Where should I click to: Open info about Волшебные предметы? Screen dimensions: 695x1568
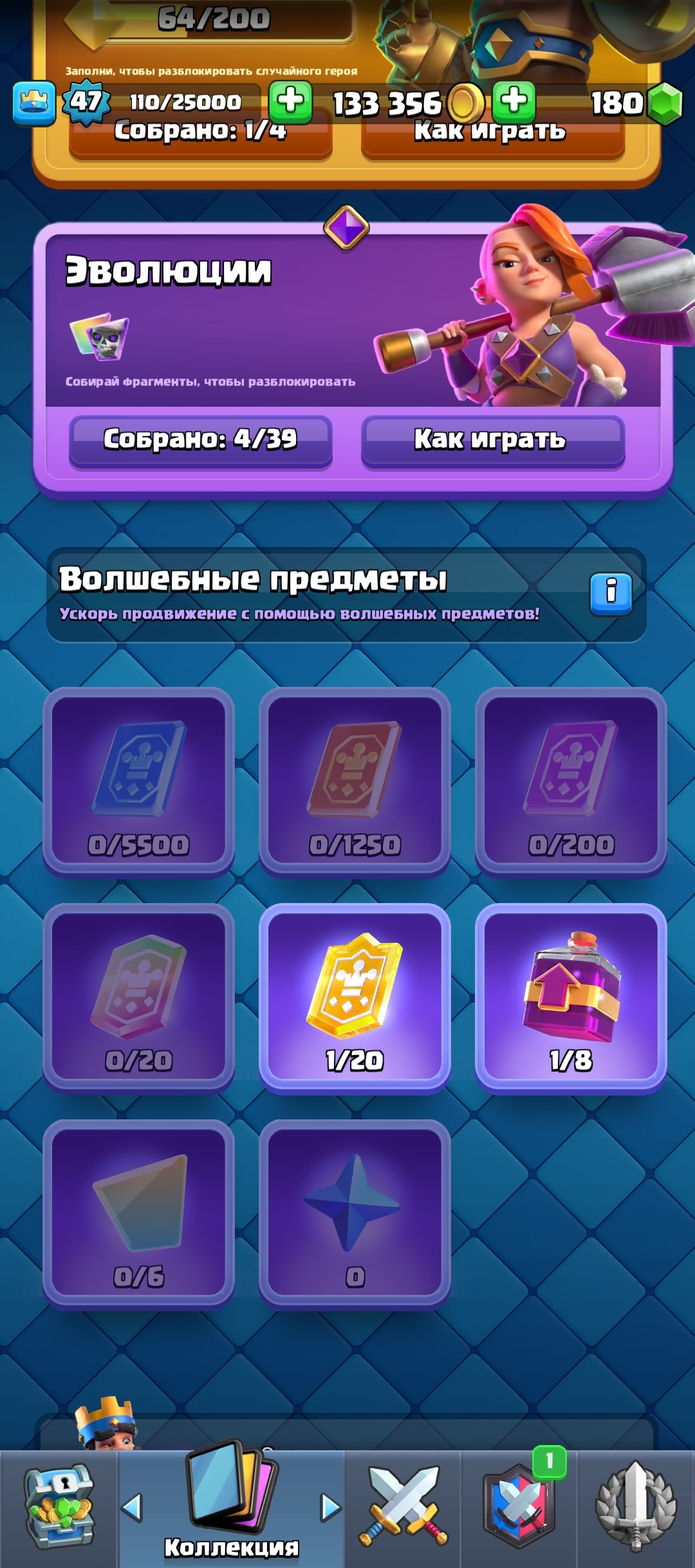(x=611, y=593)
